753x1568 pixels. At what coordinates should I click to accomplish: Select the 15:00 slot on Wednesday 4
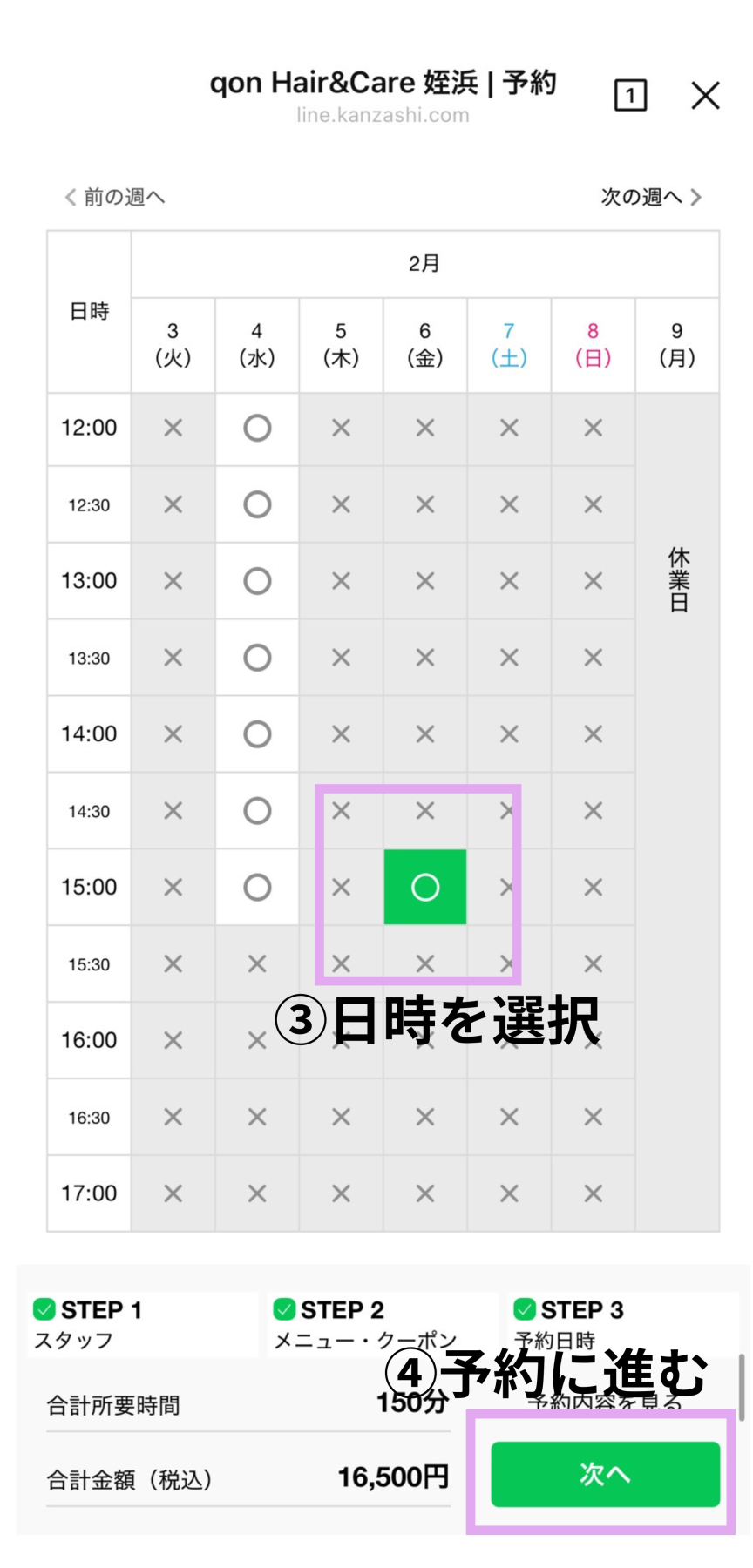click(257, 888)
